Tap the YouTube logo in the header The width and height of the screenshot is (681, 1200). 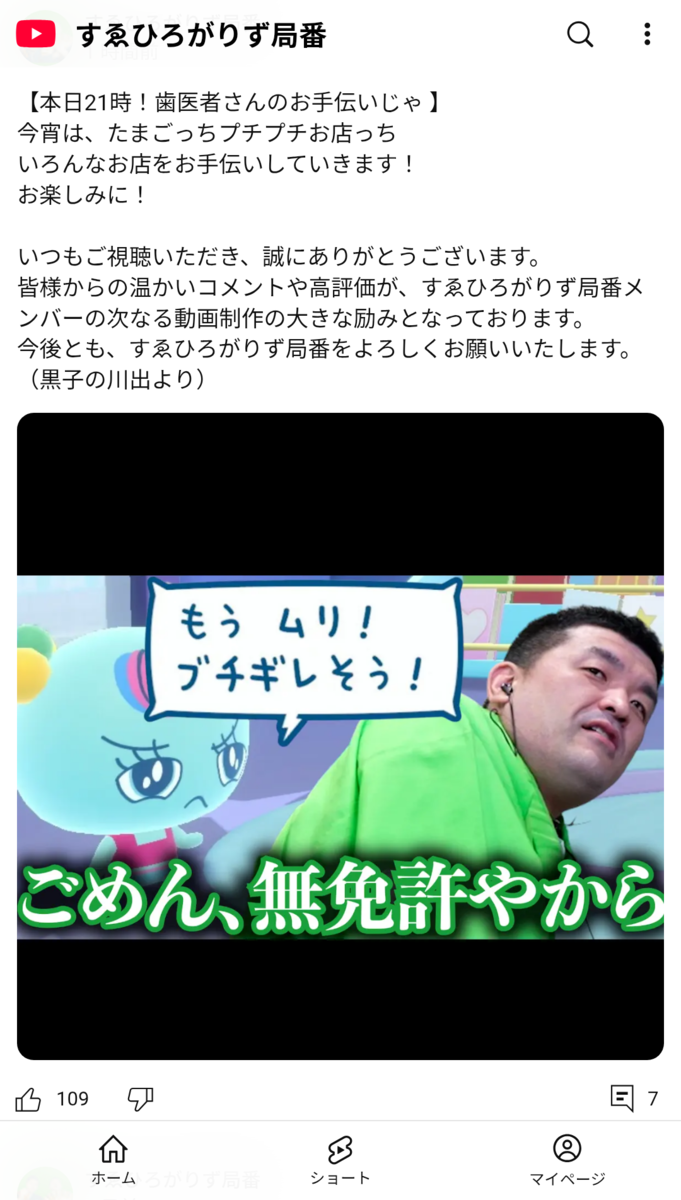tap(36, 35)
